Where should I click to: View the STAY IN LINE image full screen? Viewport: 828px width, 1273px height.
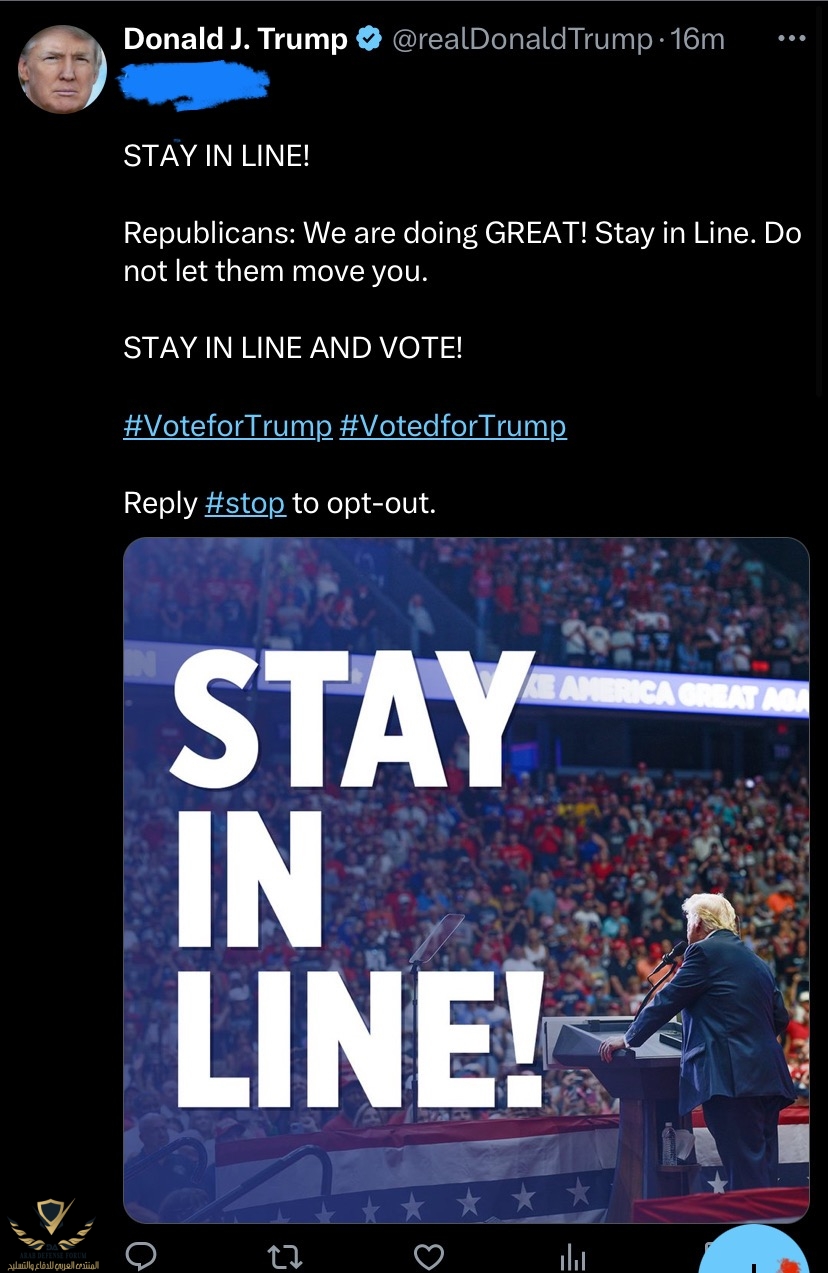[x=466, y=880]
